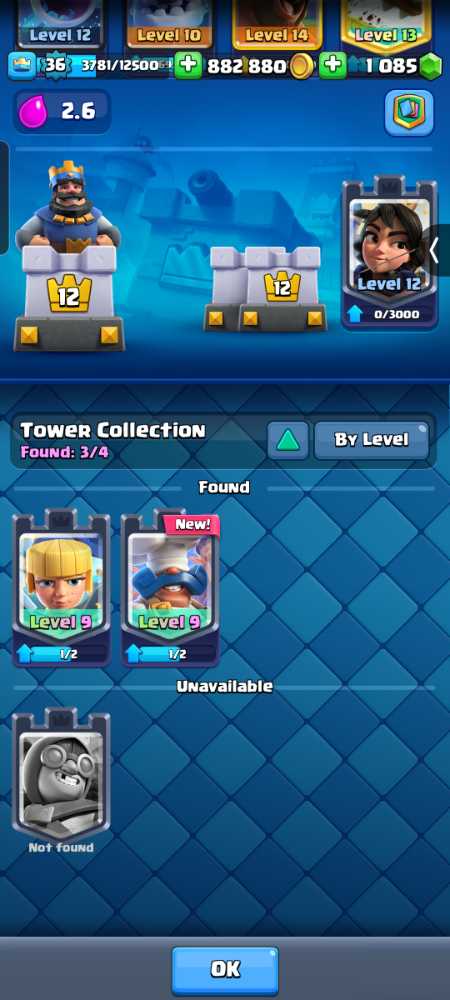The height and width of the screenshot is (1000, 450).
Task: Open the Tower Princess Level 12 card
Action: pos(389,253)
